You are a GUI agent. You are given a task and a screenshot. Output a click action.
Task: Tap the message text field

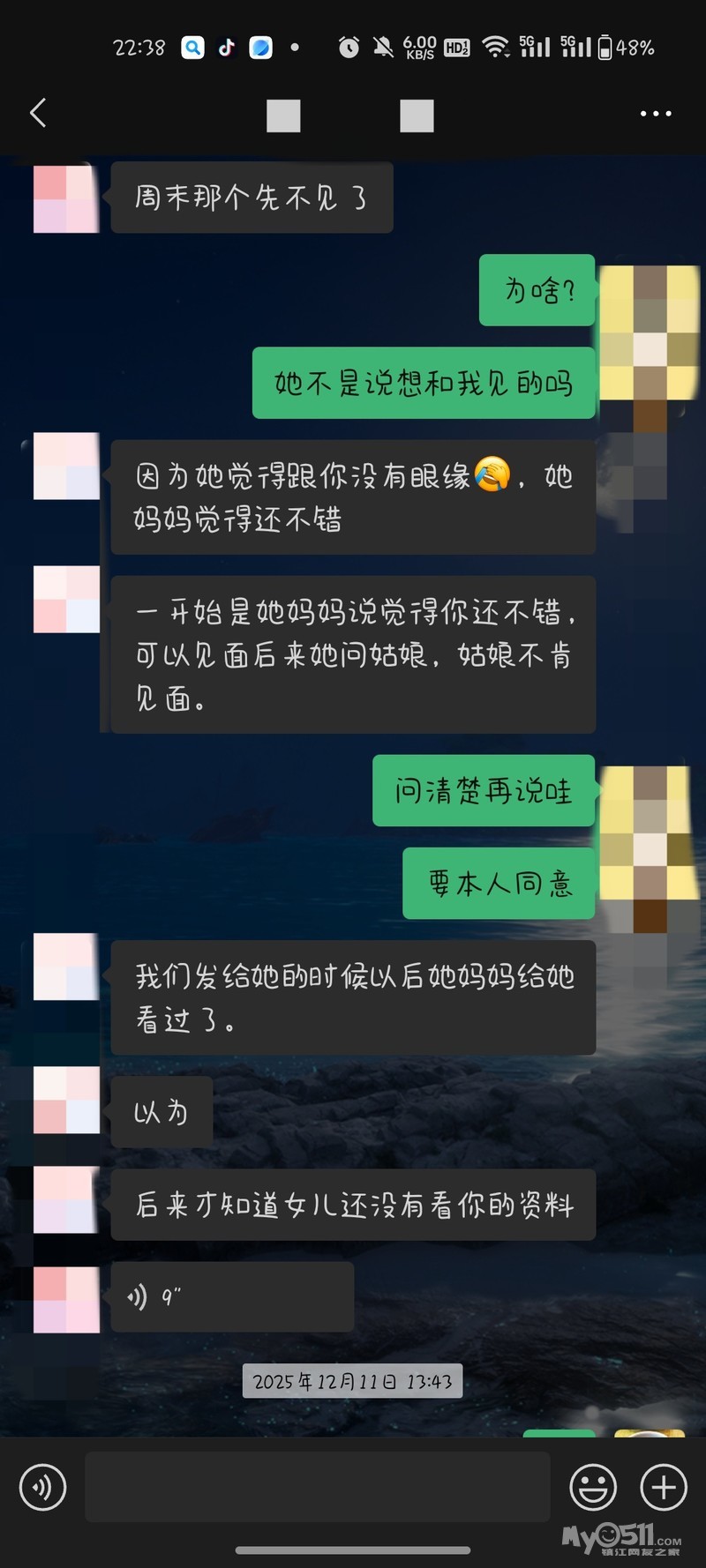[x=318, y=1487]
